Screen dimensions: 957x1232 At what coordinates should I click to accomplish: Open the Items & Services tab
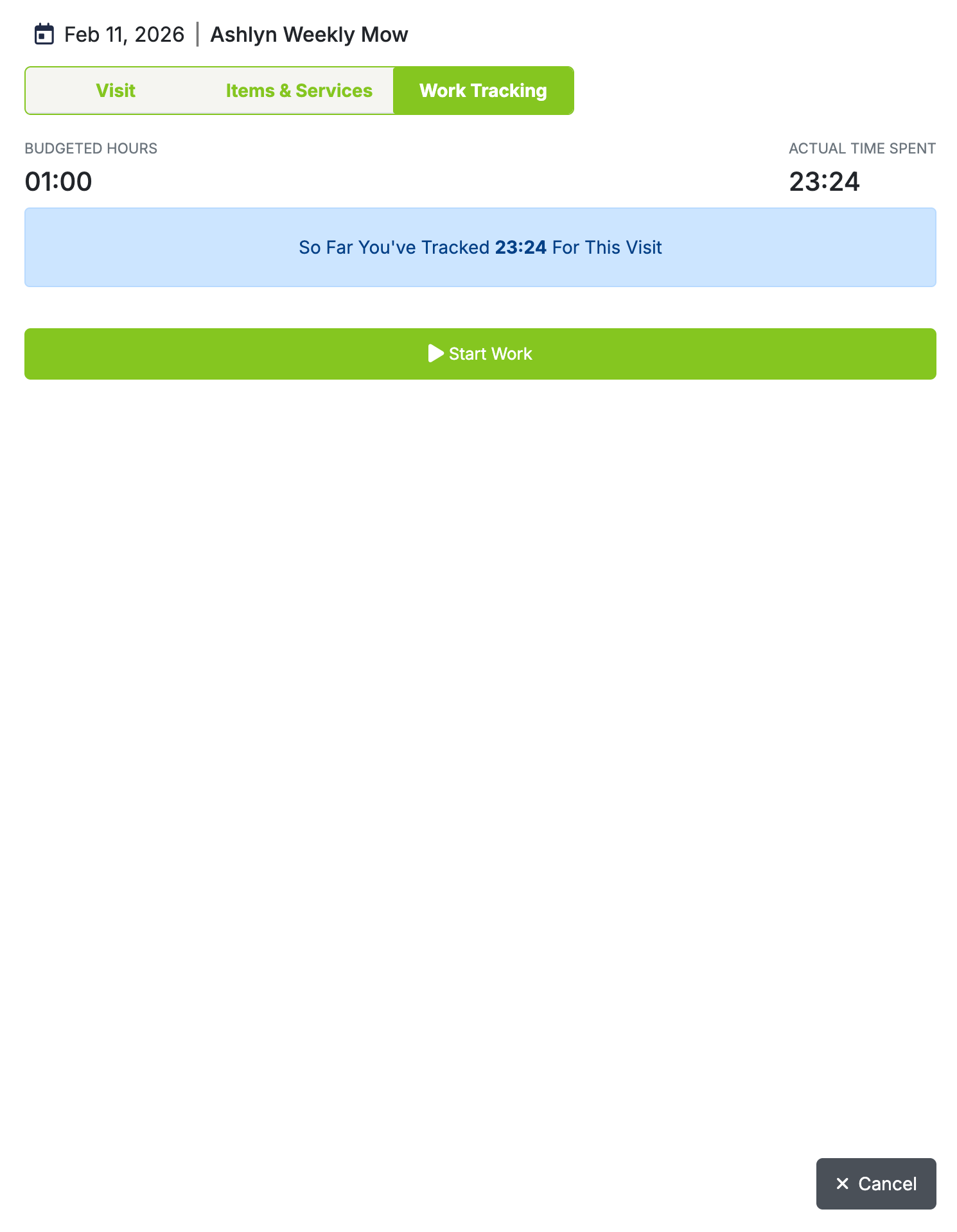tap(298, 90)
